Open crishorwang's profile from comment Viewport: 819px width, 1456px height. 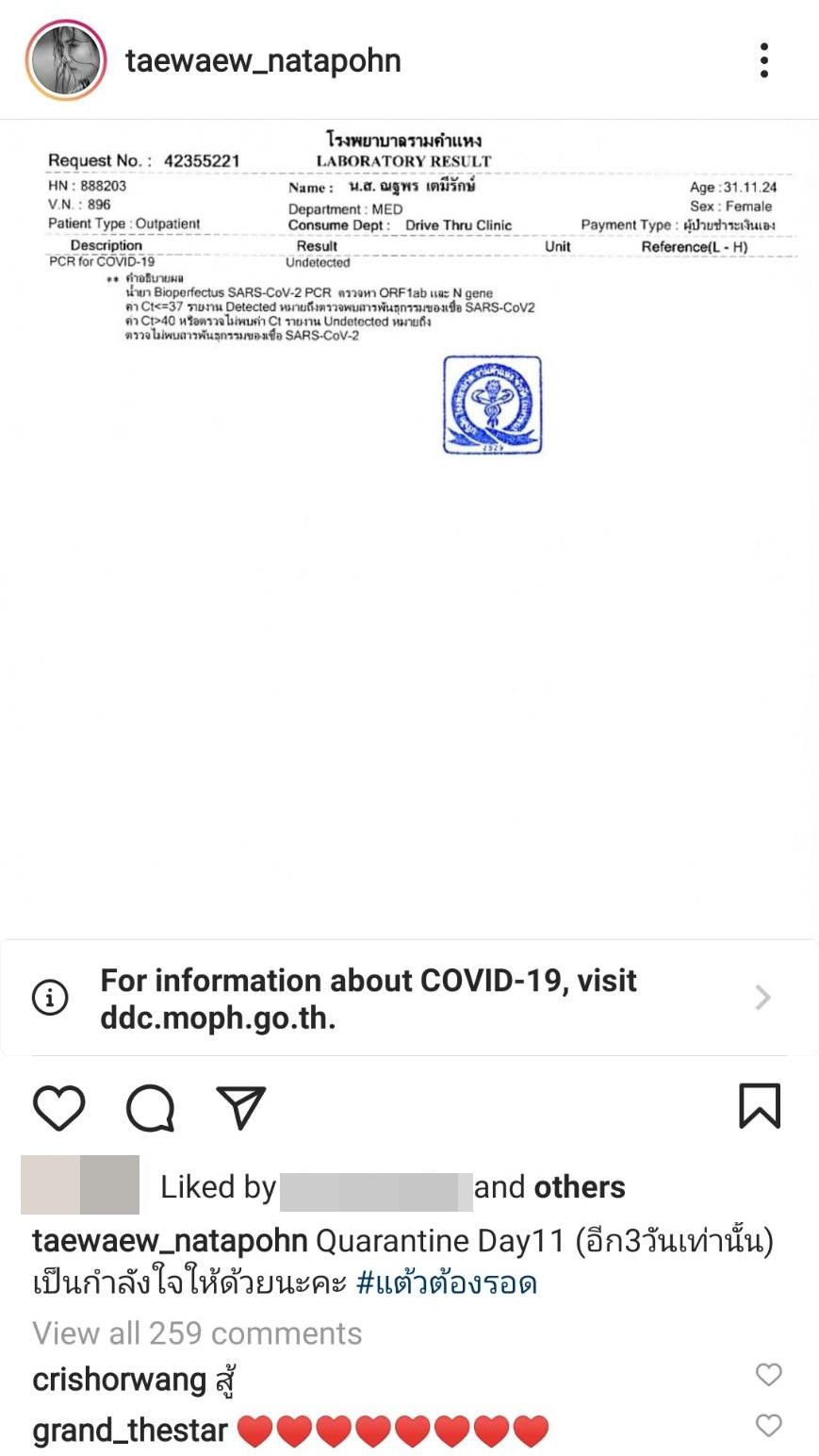[x=119, y=1380]
